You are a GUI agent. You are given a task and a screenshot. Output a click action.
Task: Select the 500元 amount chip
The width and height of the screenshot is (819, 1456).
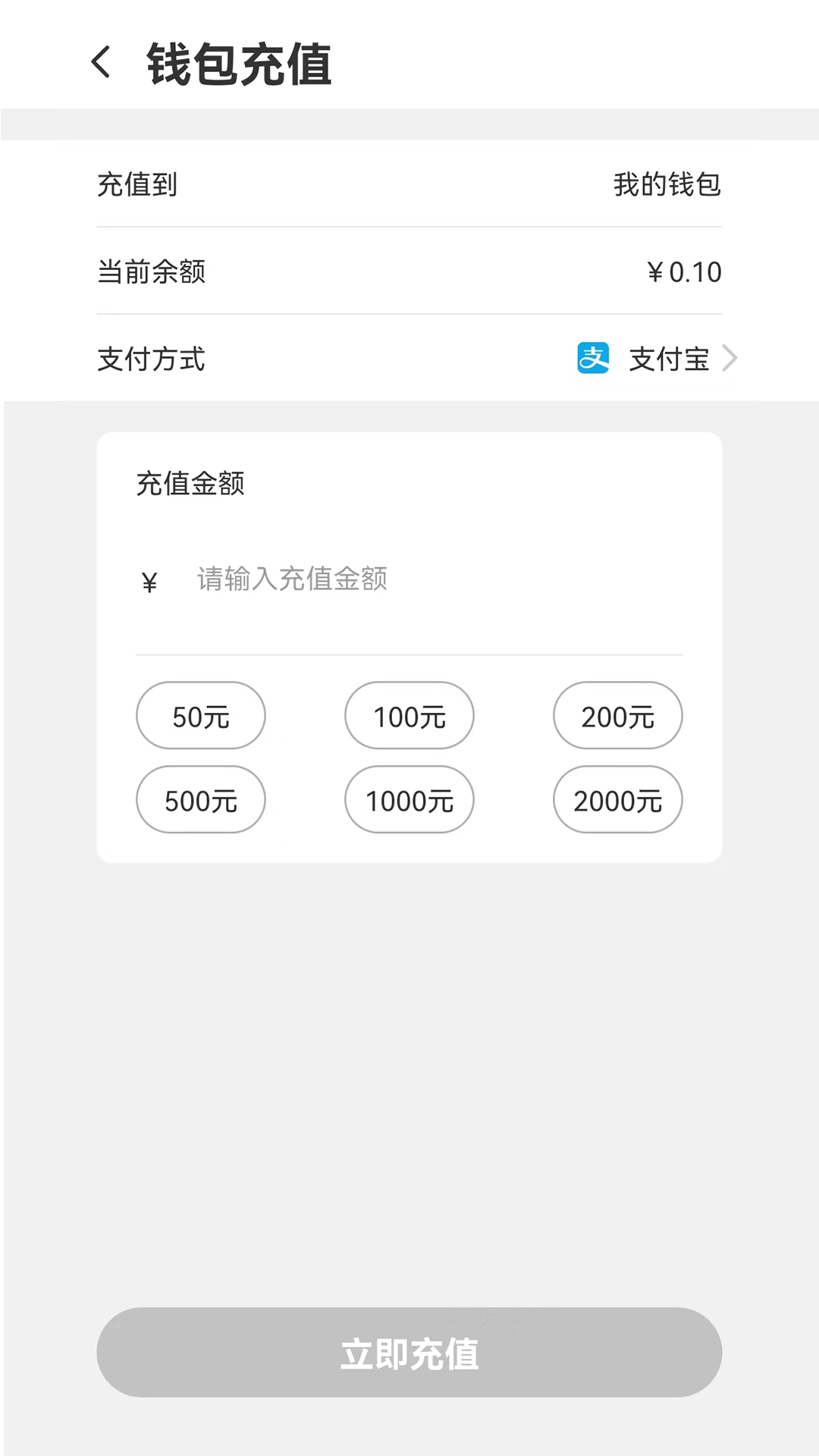201,800
